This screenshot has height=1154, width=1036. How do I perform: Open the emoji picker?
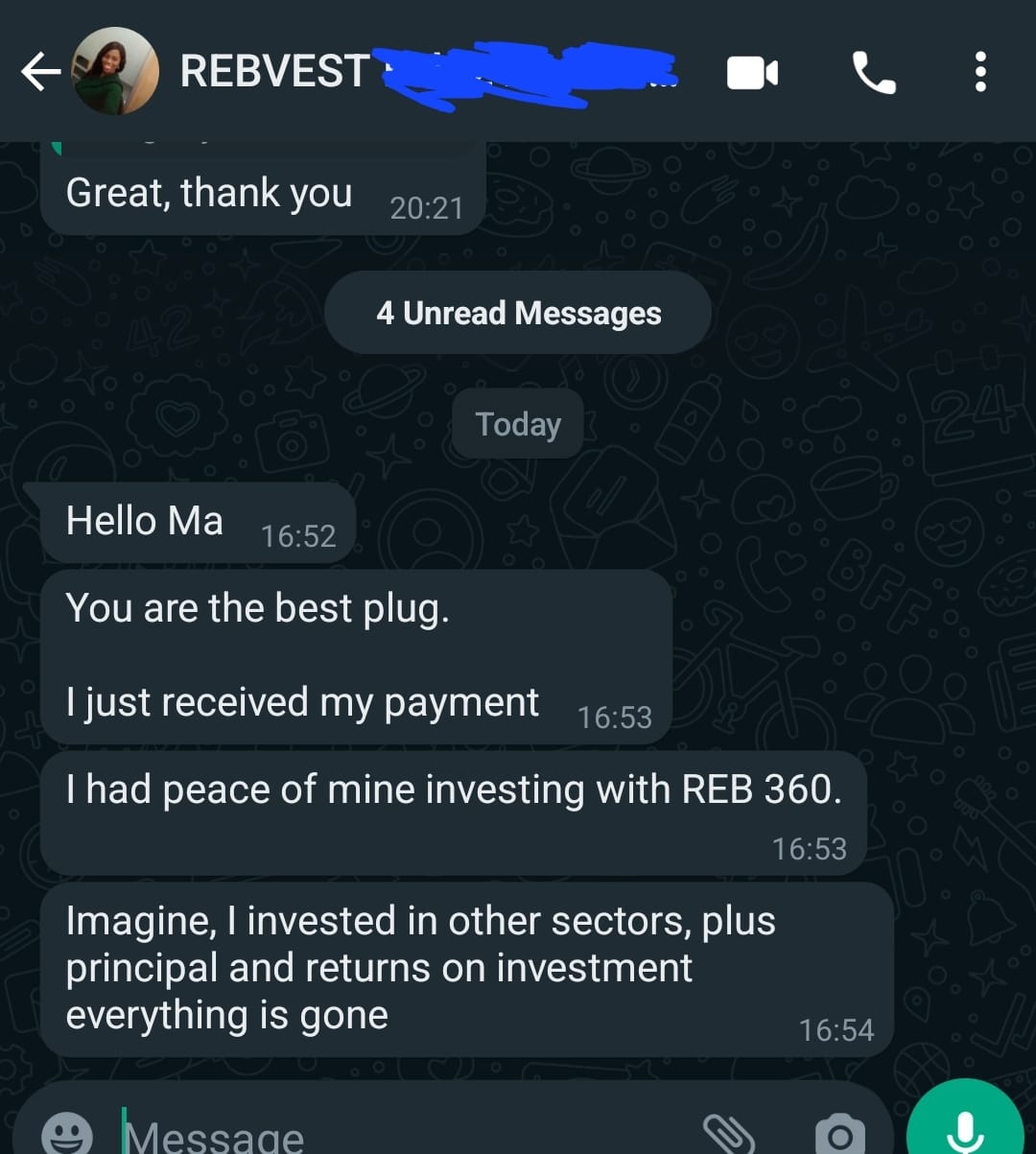67,1135
